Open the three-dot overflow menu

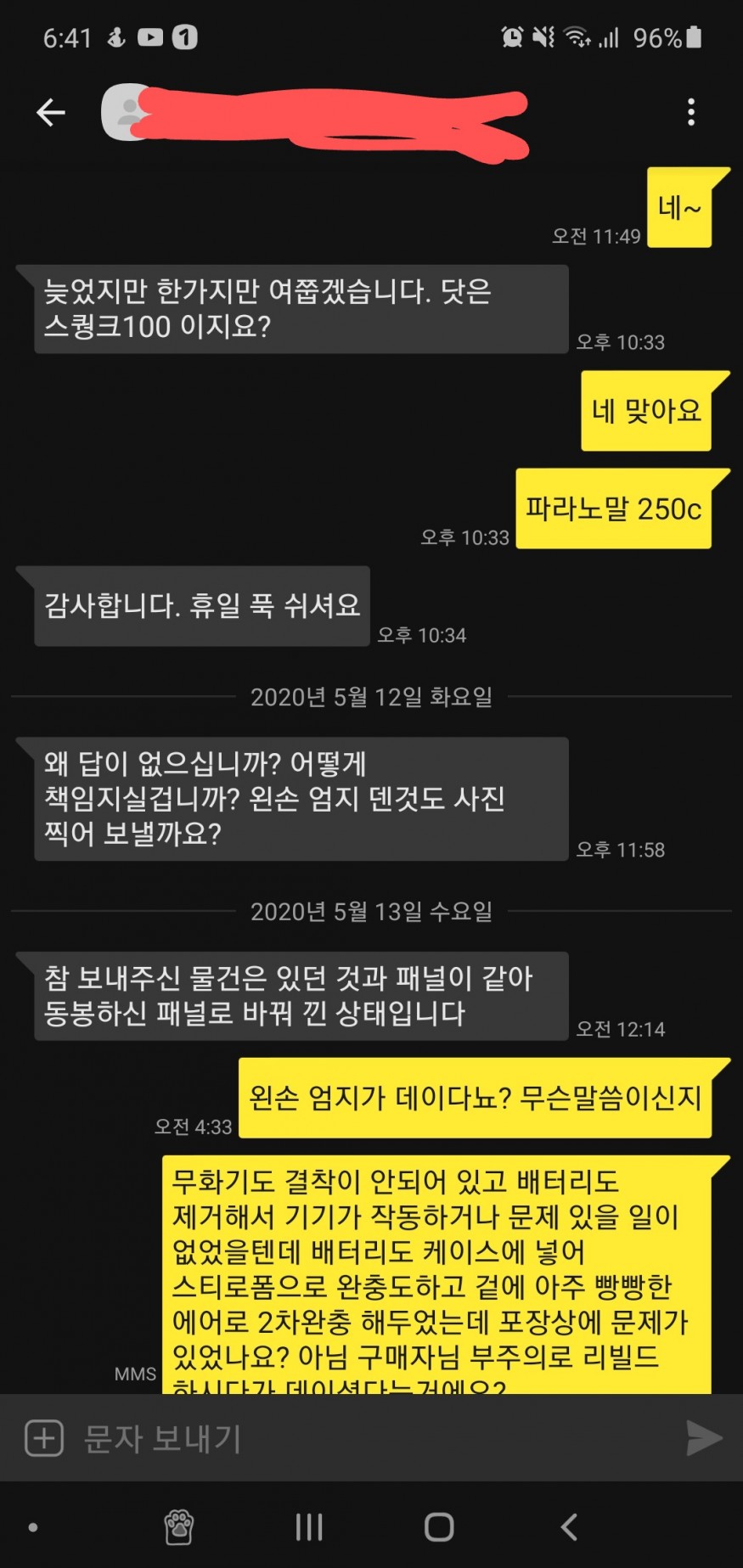tap(691, 112)
